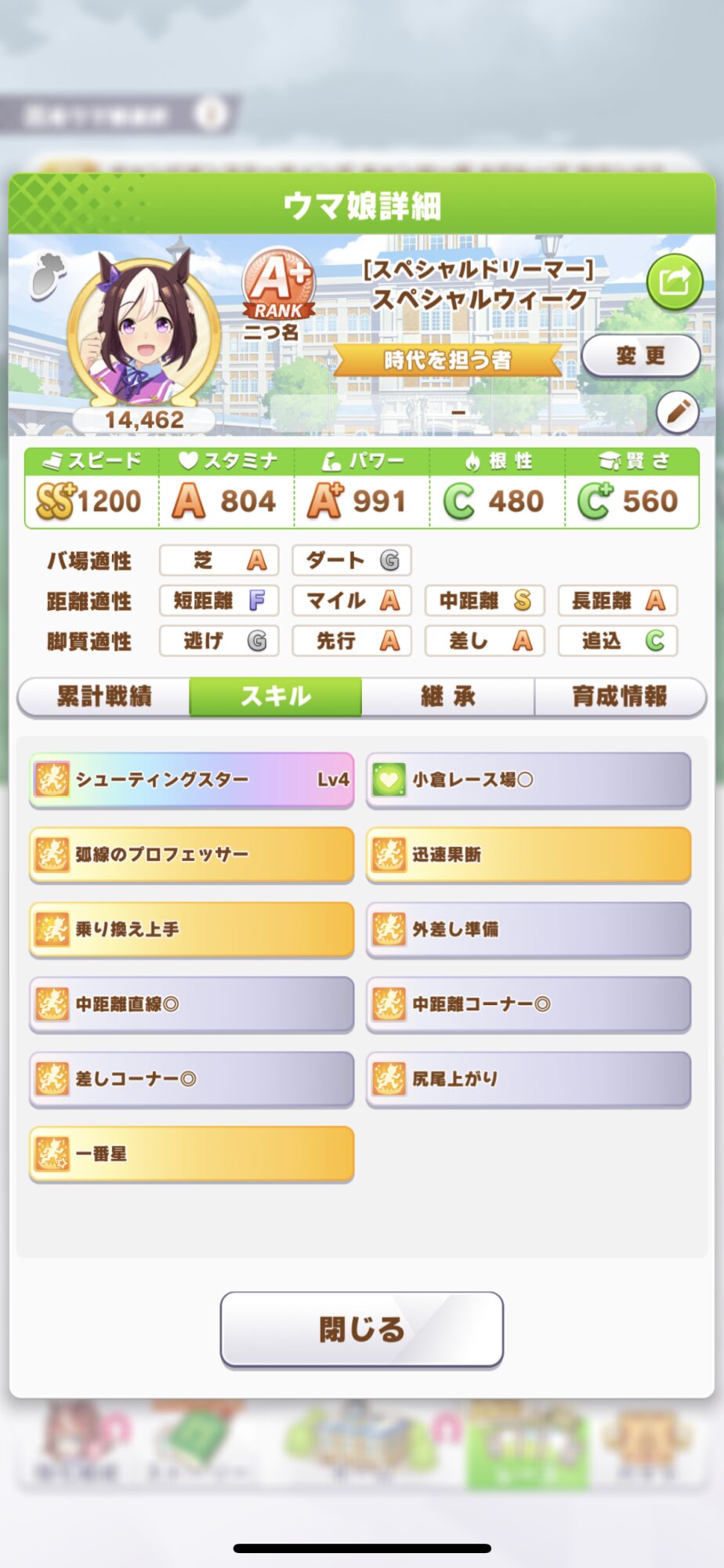
Task: Tap the green share icon
Action: 674,281
